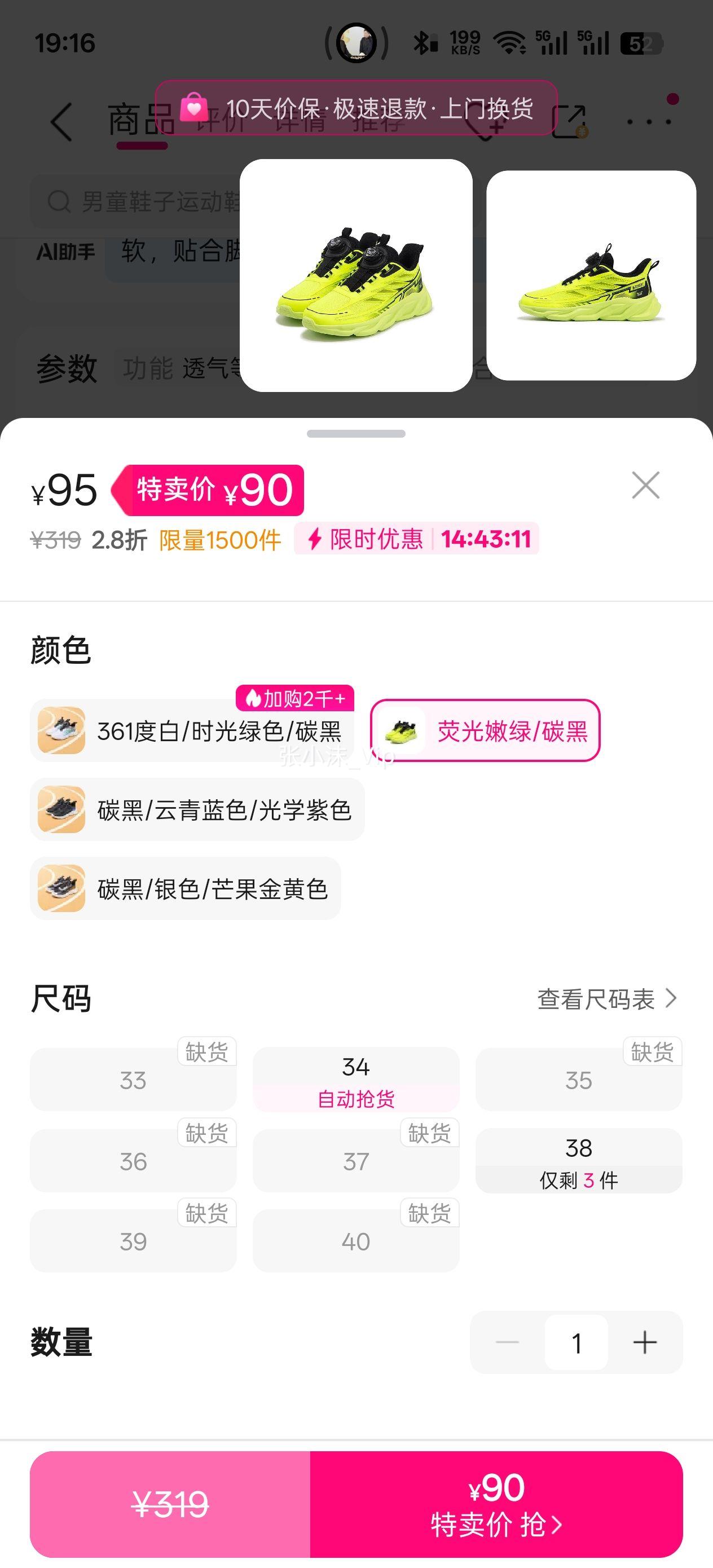This screenshot has height=1568, width=713.
Task: Select color 碳黑/云青蓝色/光学紫色
Action: [197, 810]
